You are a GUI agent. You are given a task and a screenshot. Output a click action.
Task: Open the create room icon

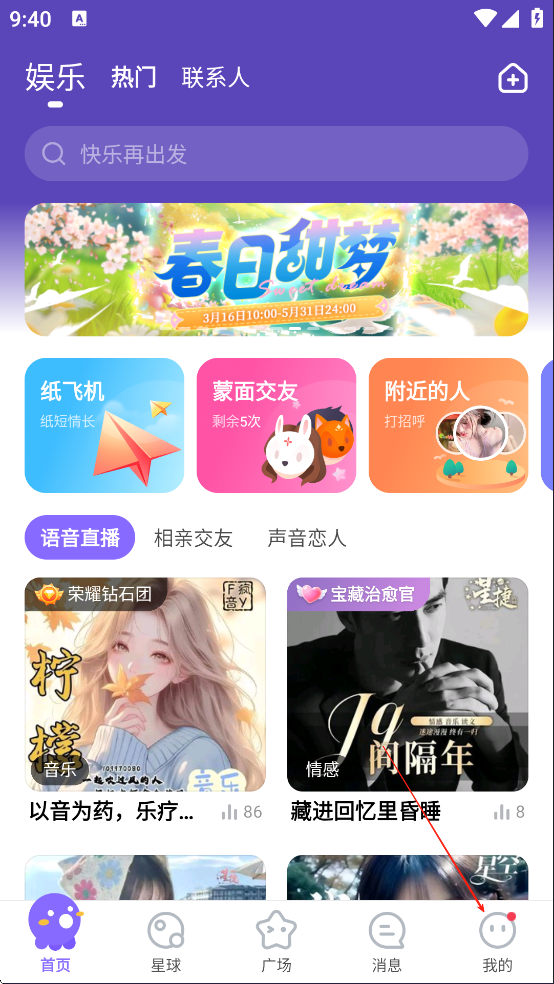click(x=513, y=78)
